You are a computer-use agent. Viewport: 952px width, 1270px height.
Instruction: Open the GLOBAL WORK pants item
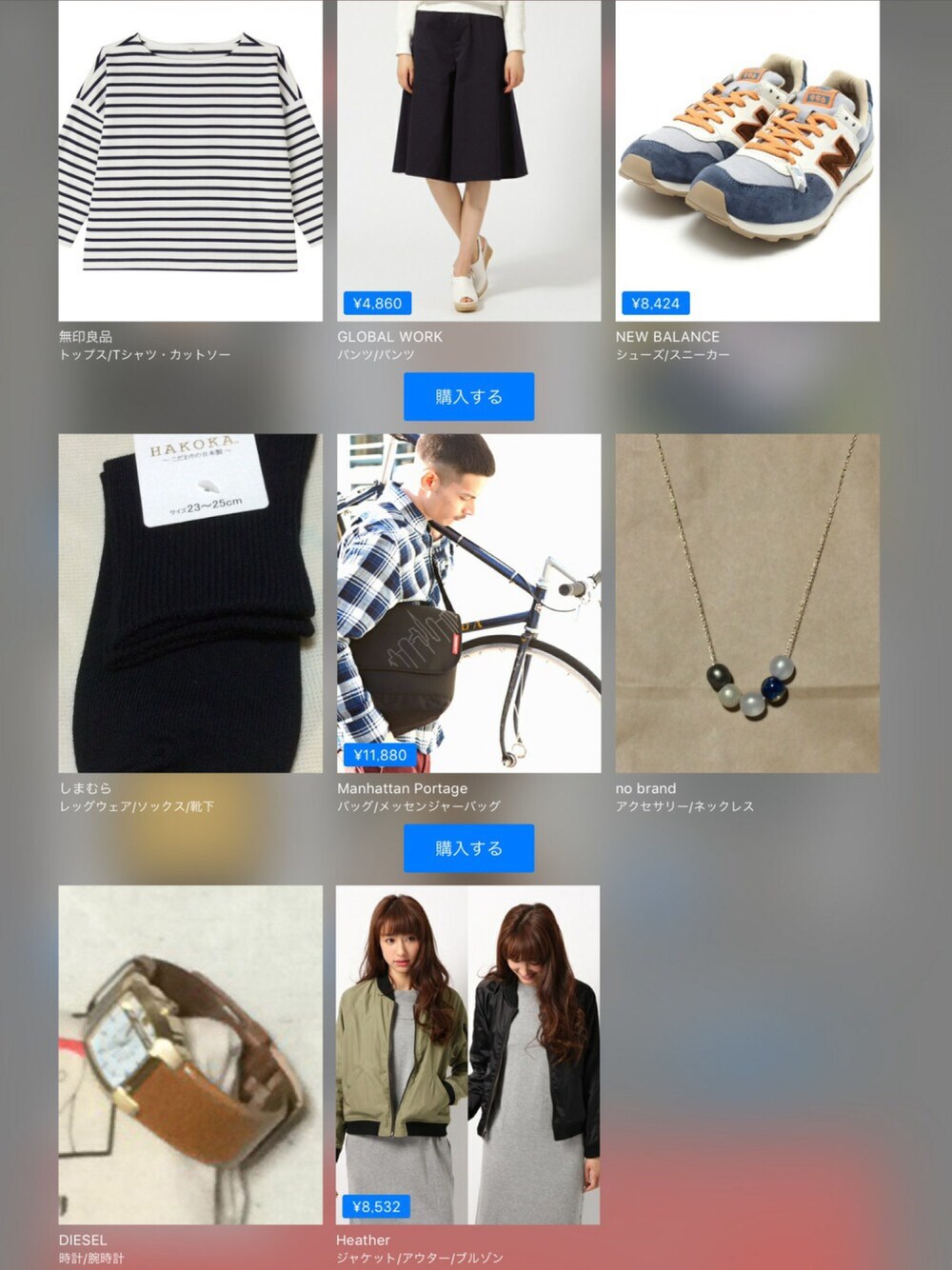tap(468, 162)
